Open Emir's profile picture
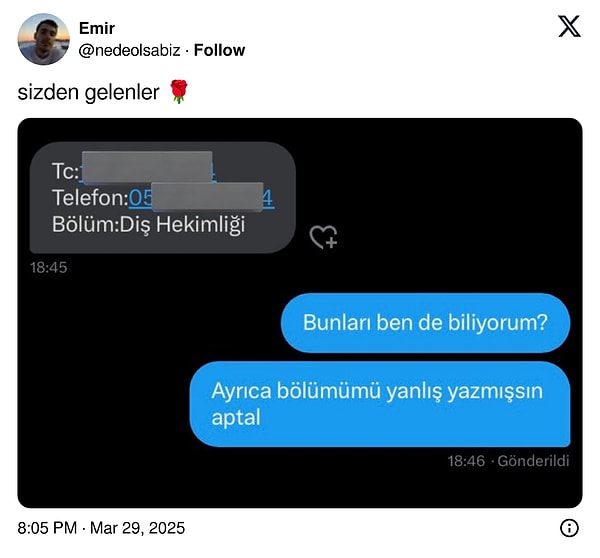Screen dimensions: 600x558 click(x=44, y=39)
